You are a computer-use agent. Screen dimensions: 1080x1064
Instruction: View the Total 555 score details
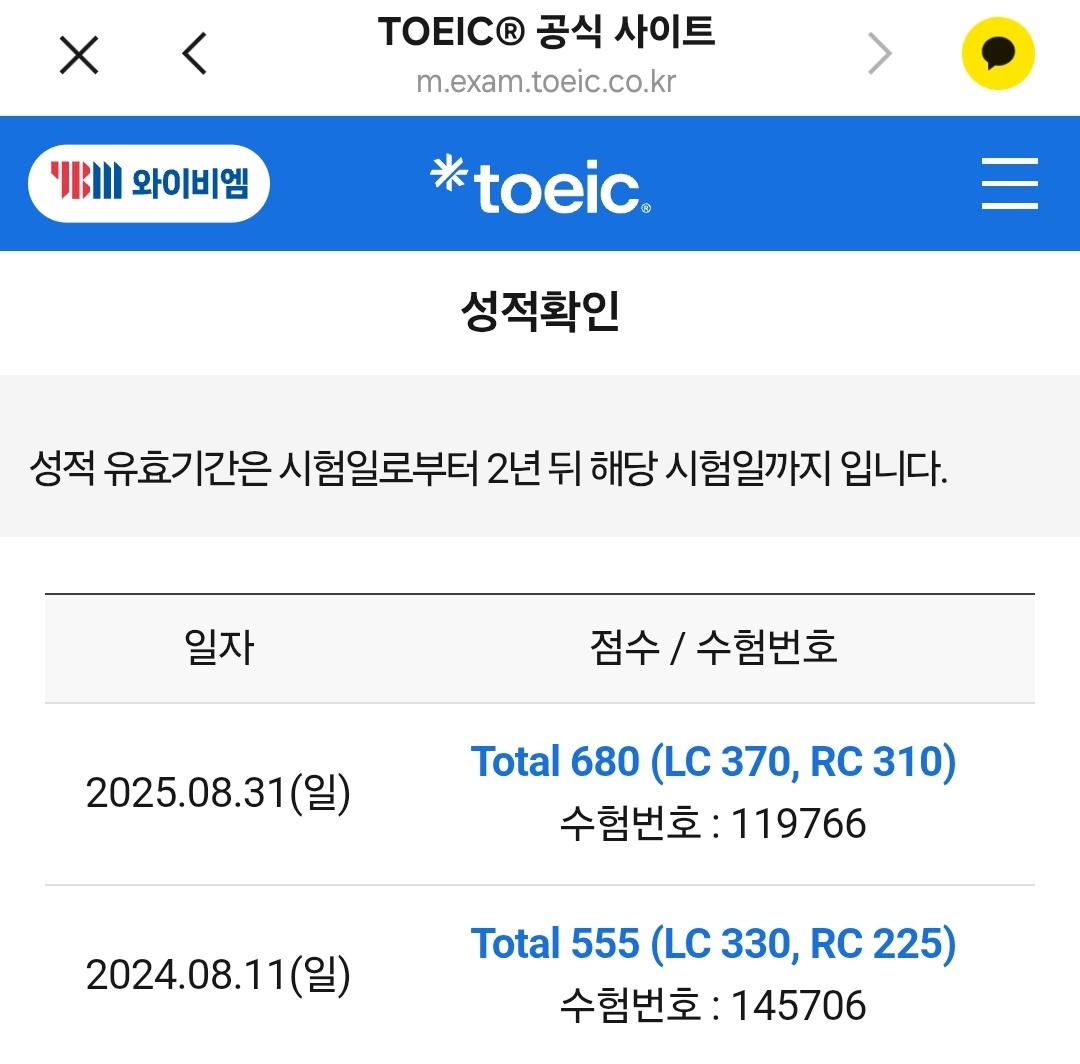tap(713, 943)
